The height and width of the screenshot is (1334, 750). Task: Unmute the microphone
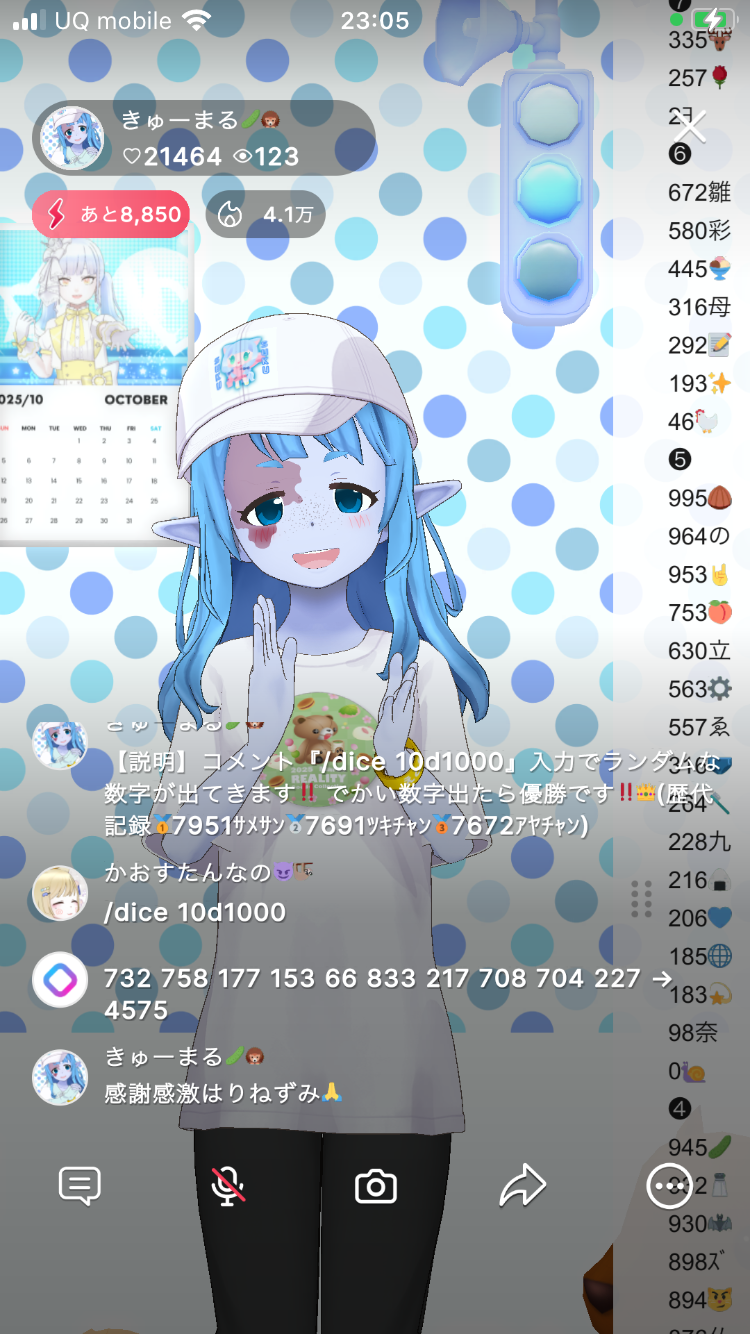coord(228,1186)
